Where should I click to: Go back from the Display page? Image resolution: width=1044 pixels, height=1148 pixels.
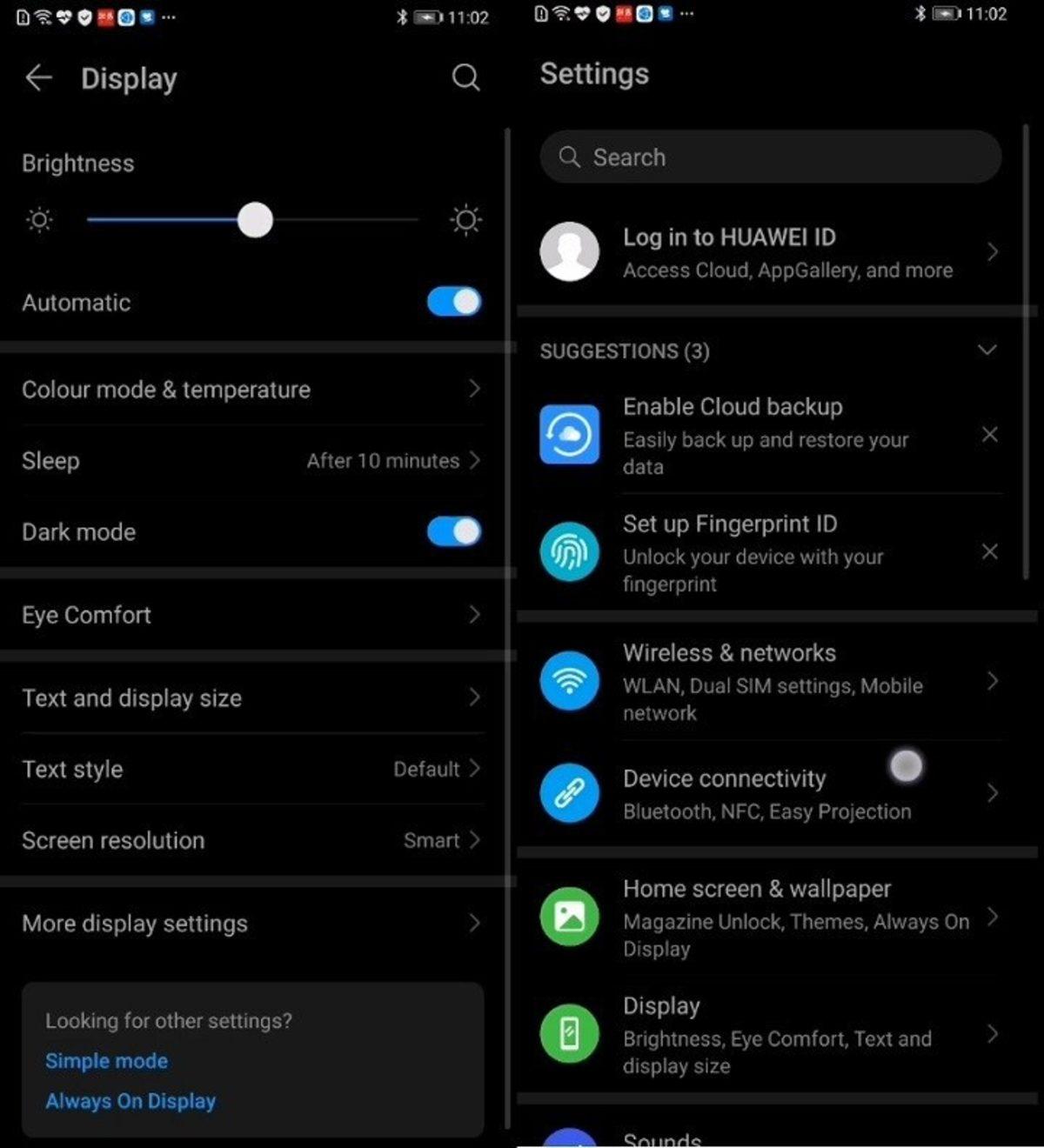(x=38, y=78)
